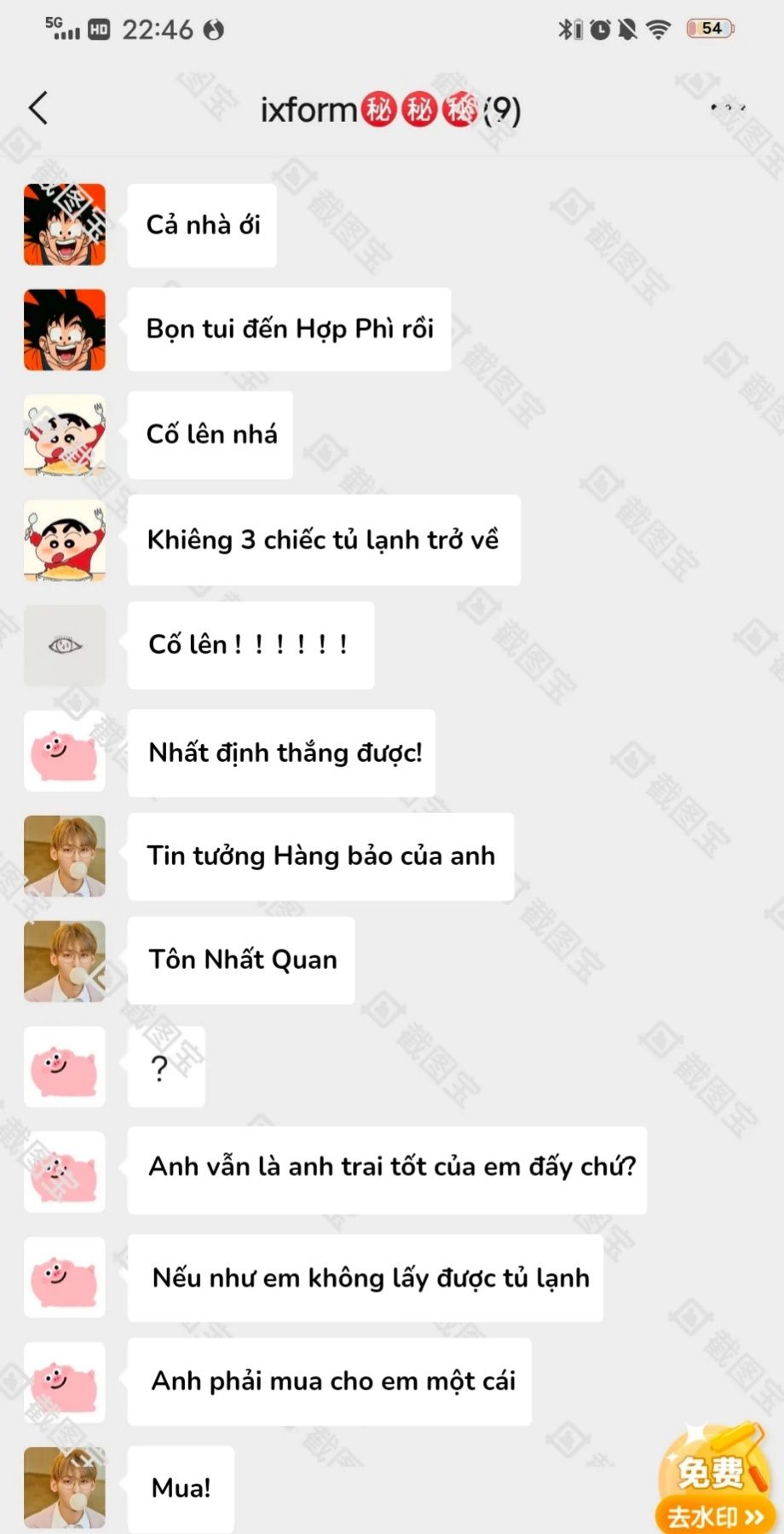Go back from the ixform group chat
Viewport: 784px width, 1534px height.
(x=38, y=108)
